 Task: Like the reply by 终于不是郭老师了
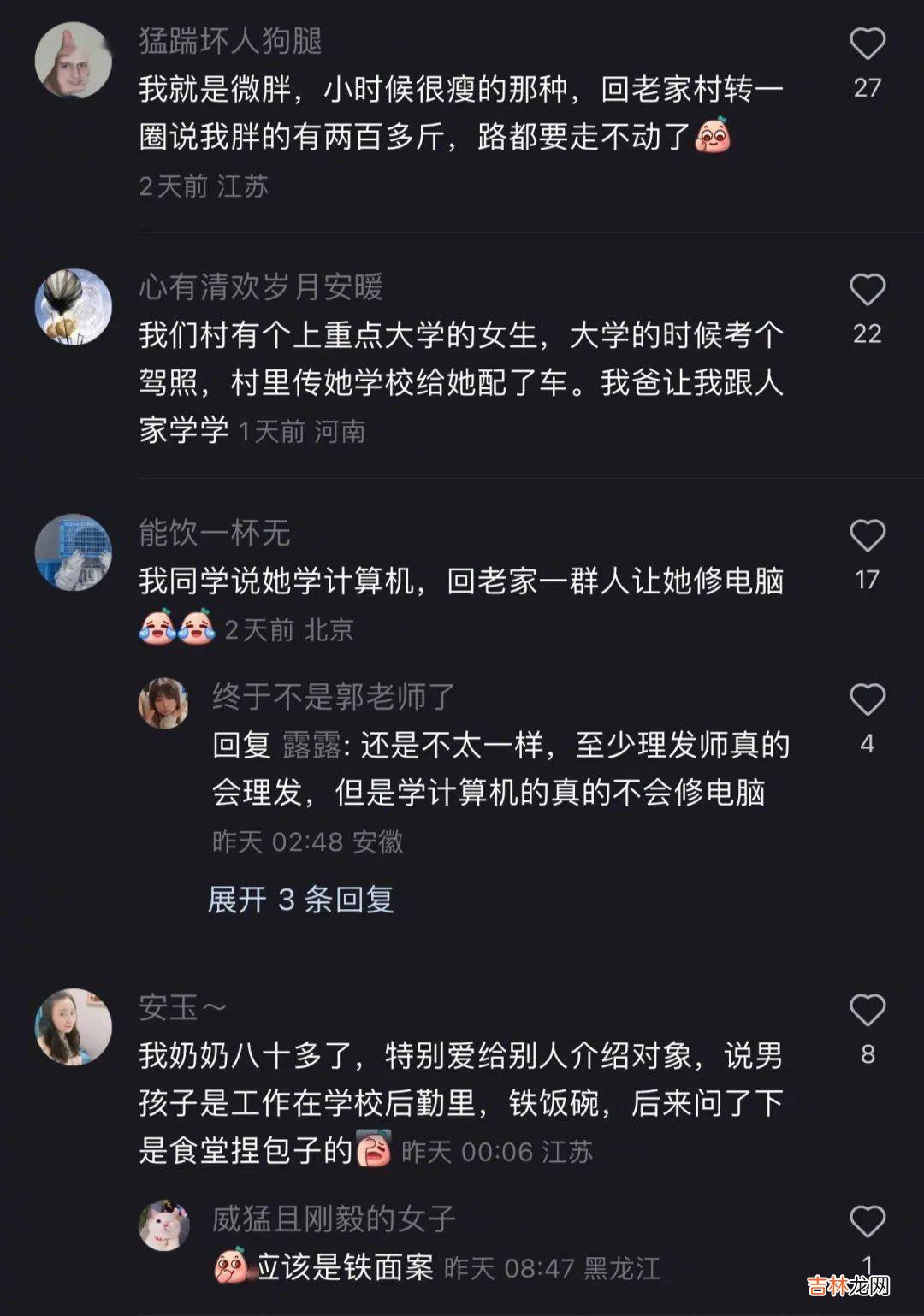click(867, 700)
